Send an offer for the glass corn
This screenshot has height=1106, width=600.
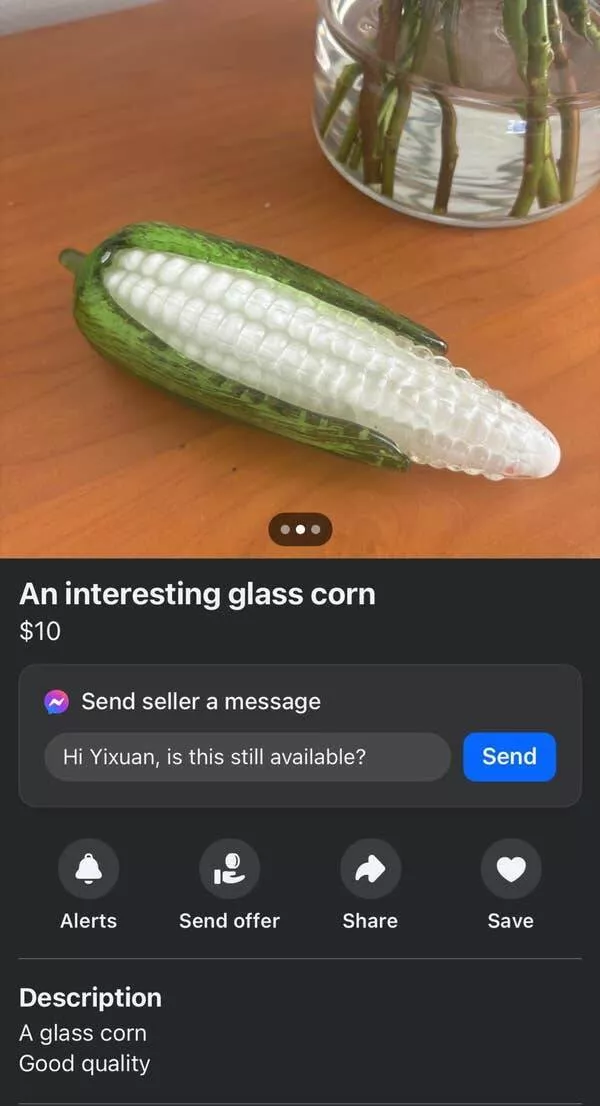(229, 868)
